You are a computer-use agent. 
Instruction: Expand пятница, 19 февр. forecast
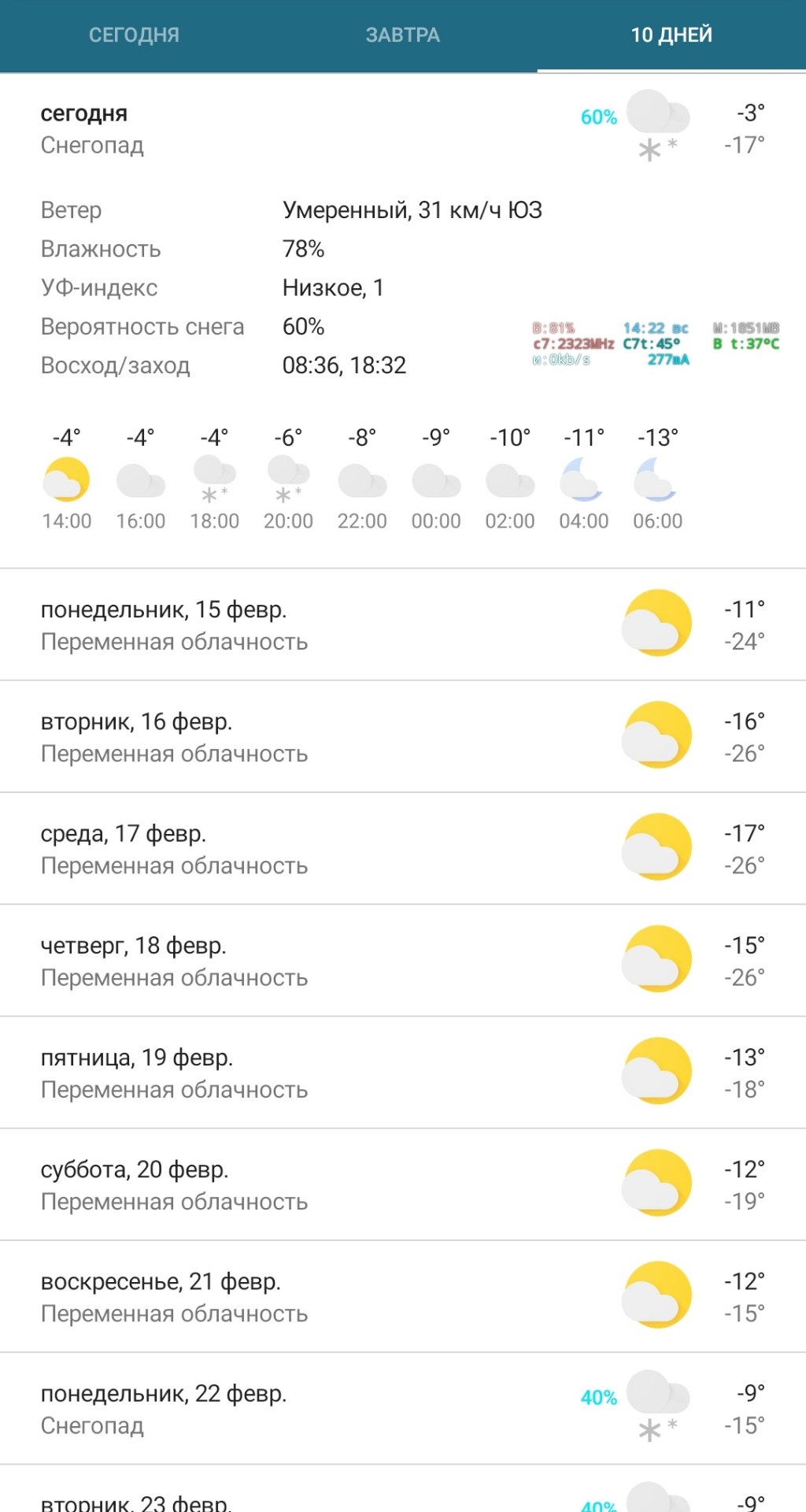(315, 1073)
